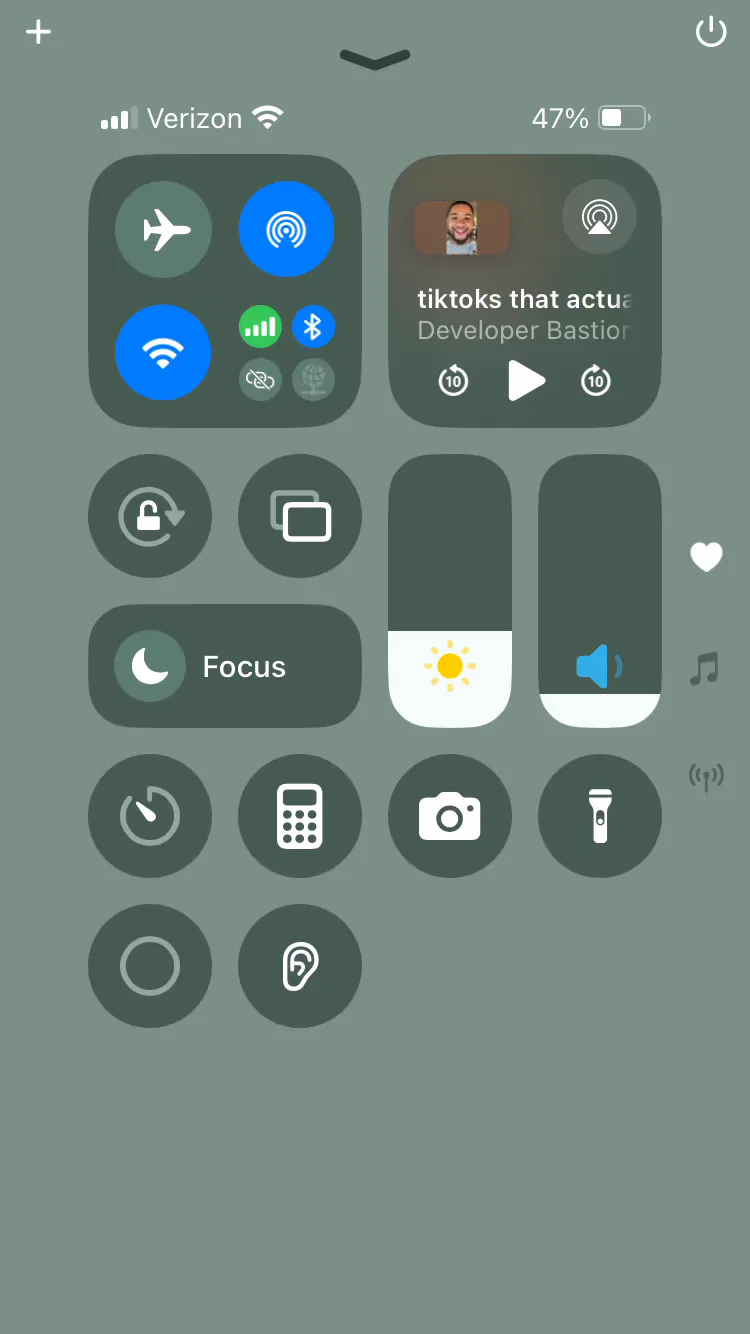The image size is (750, 1334).
Task: Toggle the rotation lock
Action: point(150,516)
